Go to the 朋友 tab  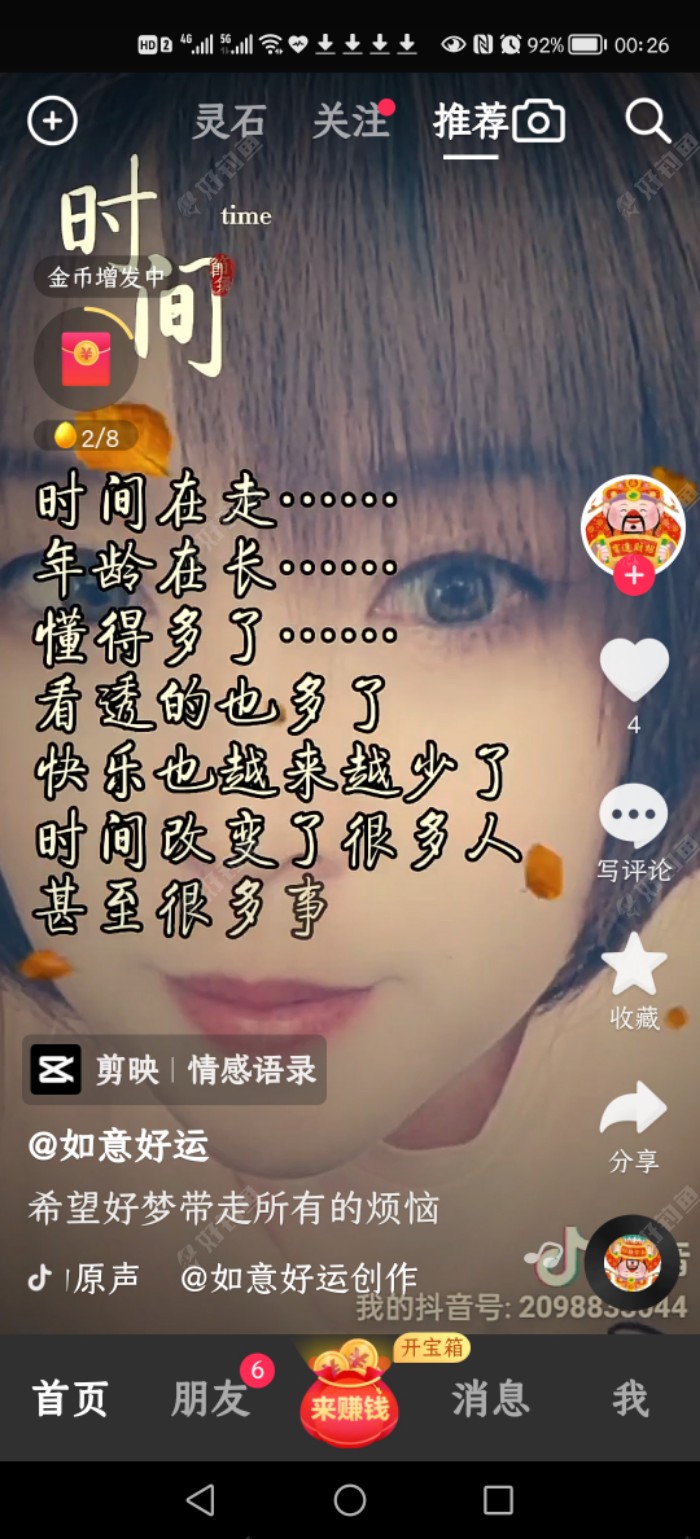(x=209, y=1398)
